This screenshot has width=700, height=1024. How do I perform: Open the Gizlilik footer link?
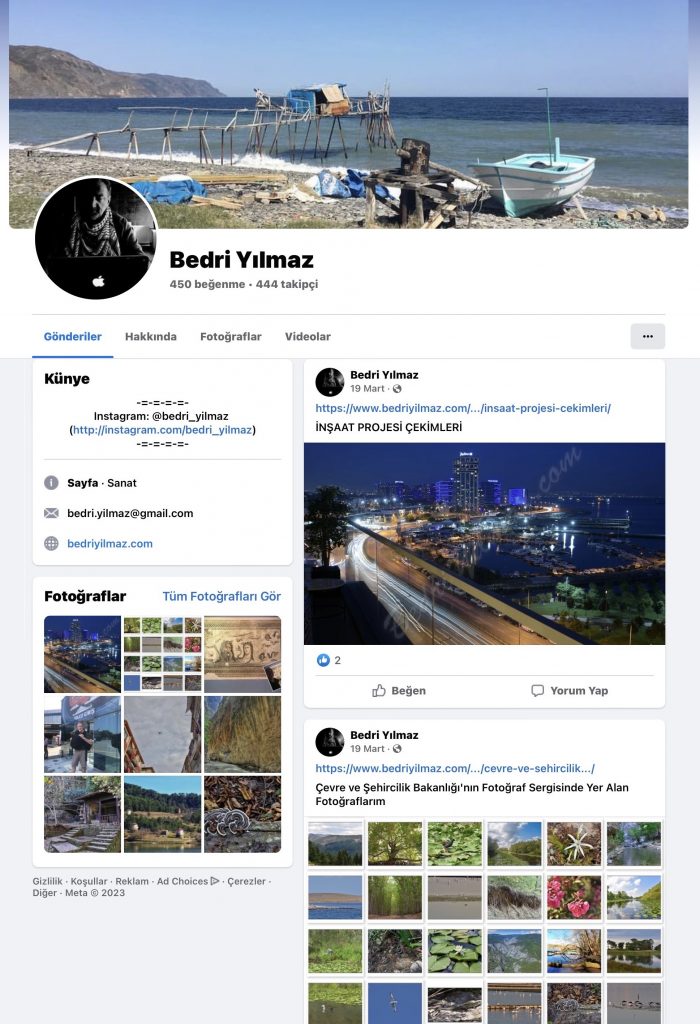point(48,881)
